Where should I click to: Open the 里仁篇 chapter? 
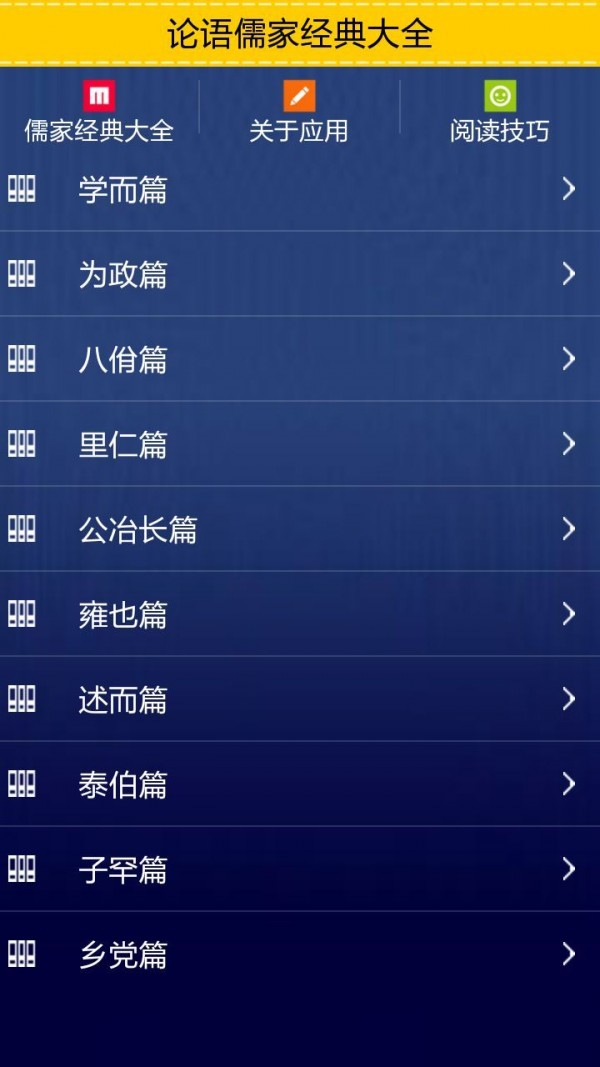click(x=300, y=444)
